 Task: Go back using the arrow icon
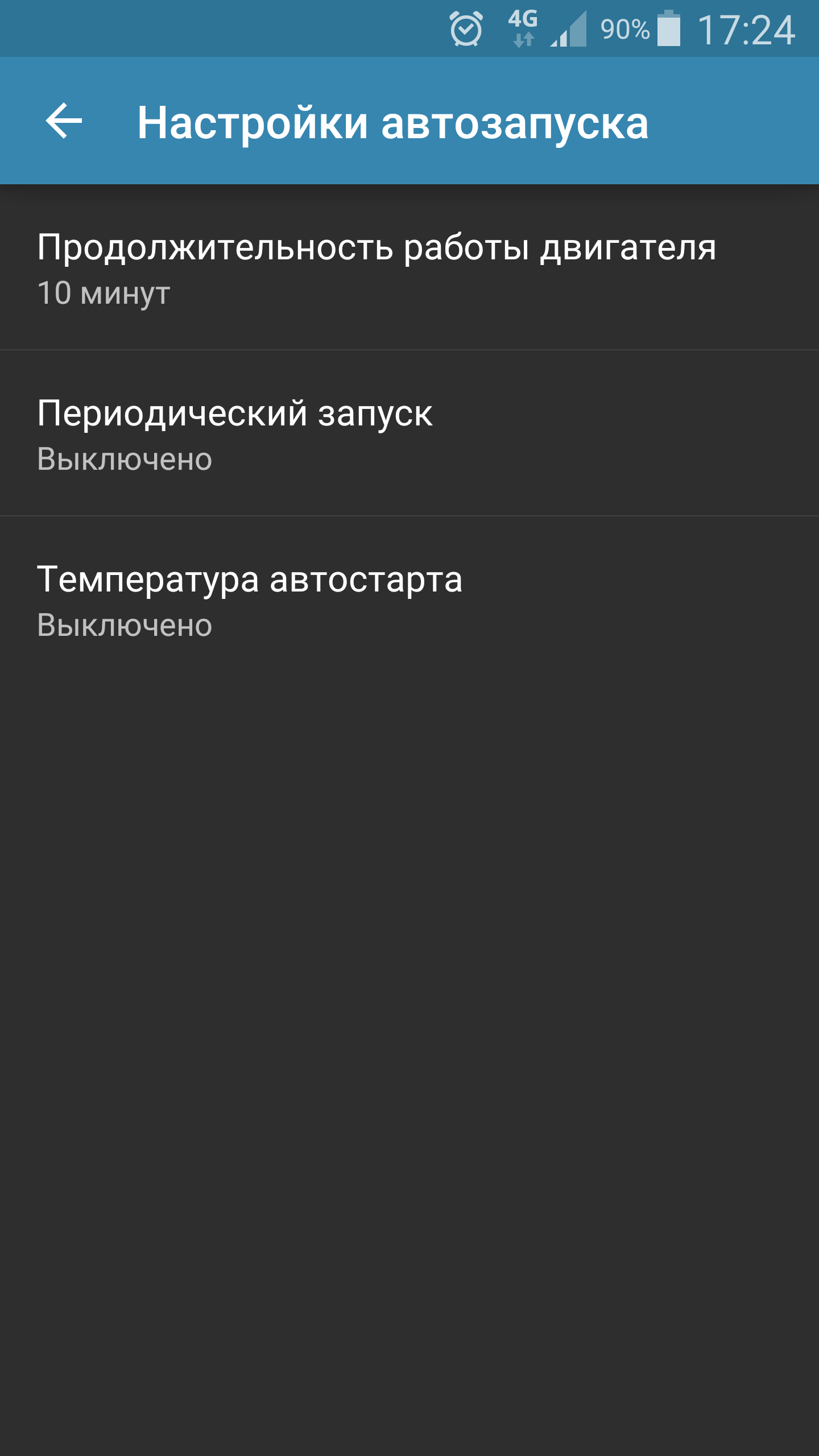click(x=64, y=121)
